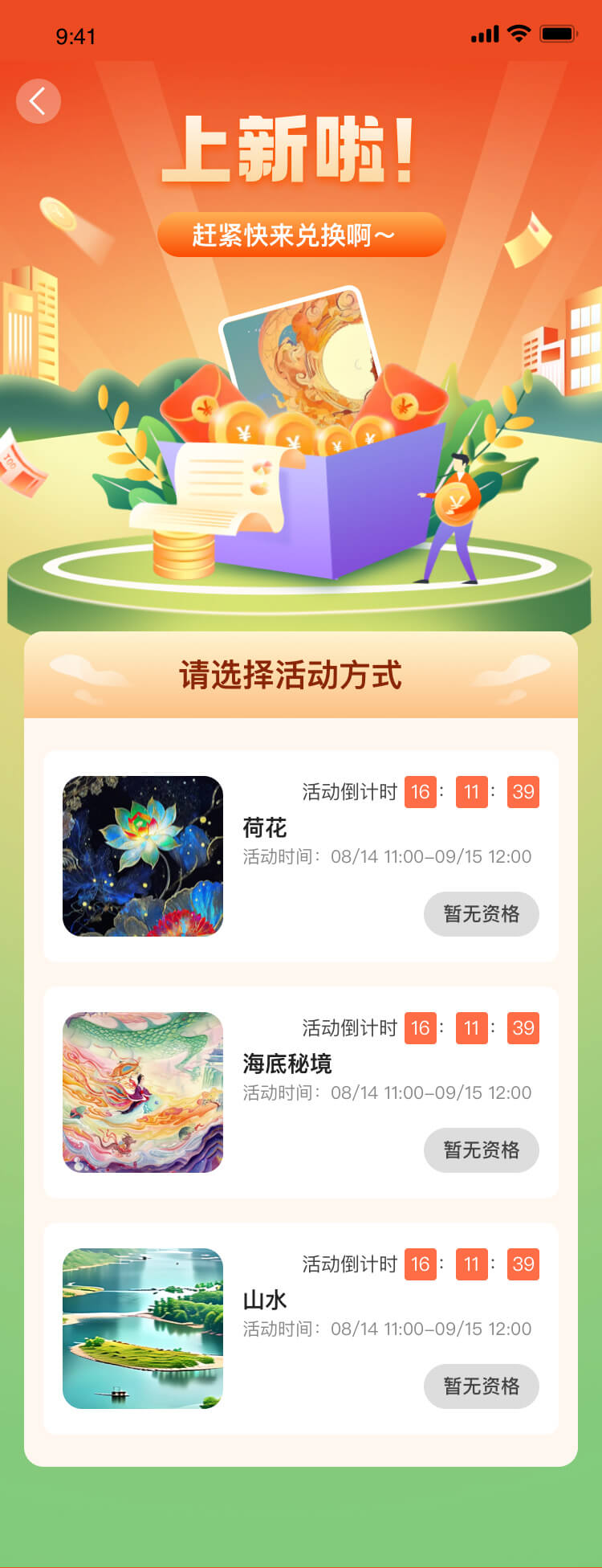Open the 荷花 activity card image
Image resolution: width=602 pixels, height=1568 pixels.
click(143, 855)
